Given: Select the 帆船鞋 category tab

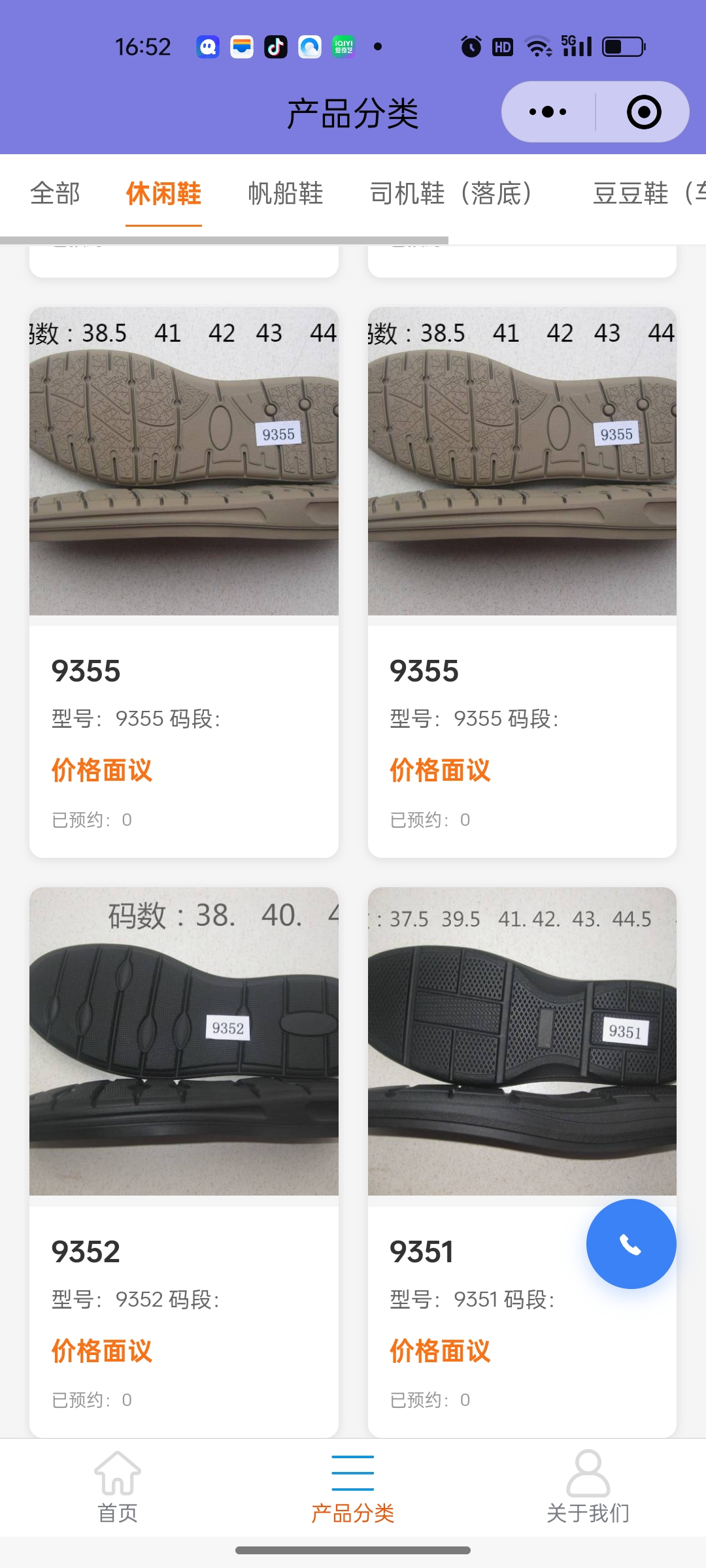Looking at the screenshot, I should (286, 193).
